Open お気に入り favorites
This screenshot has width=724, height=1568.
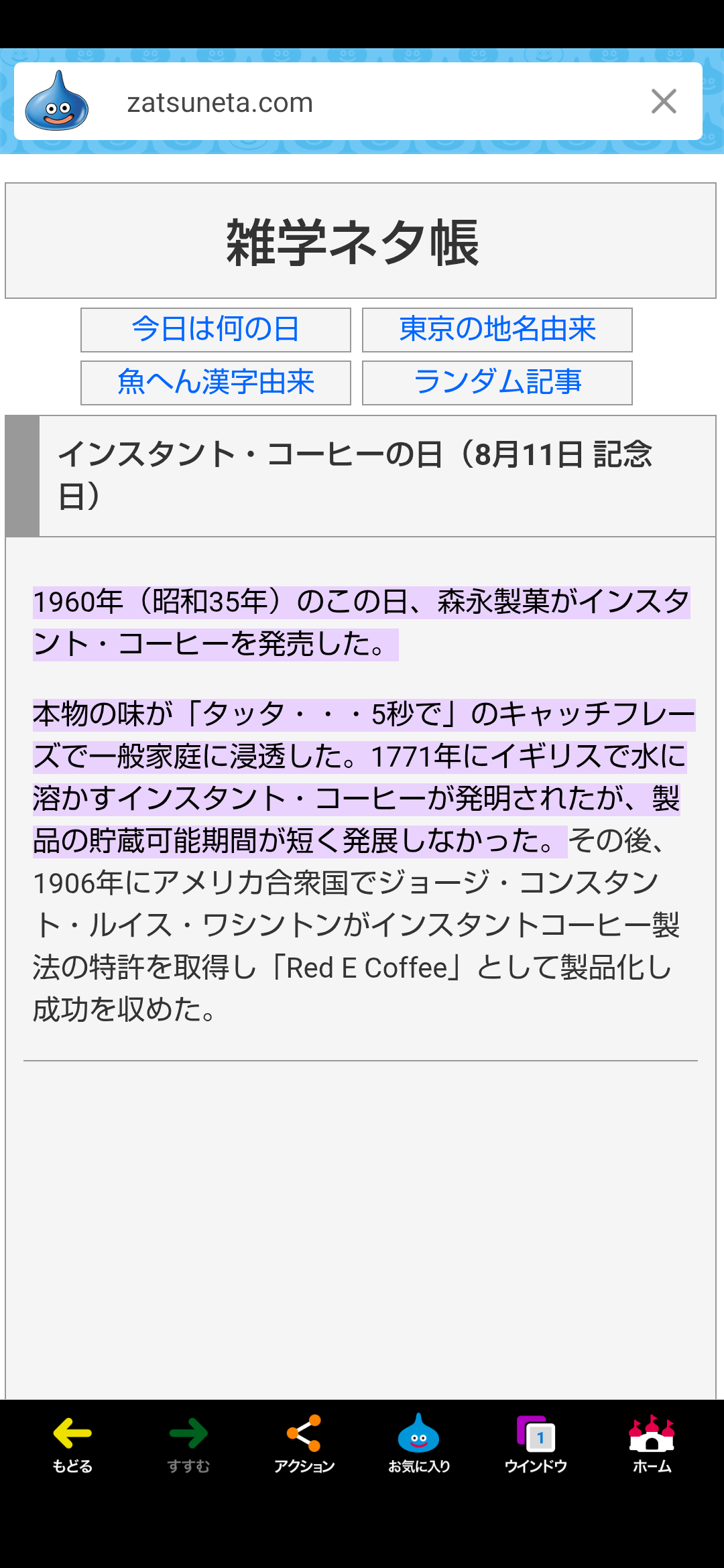click(419, 1443)
